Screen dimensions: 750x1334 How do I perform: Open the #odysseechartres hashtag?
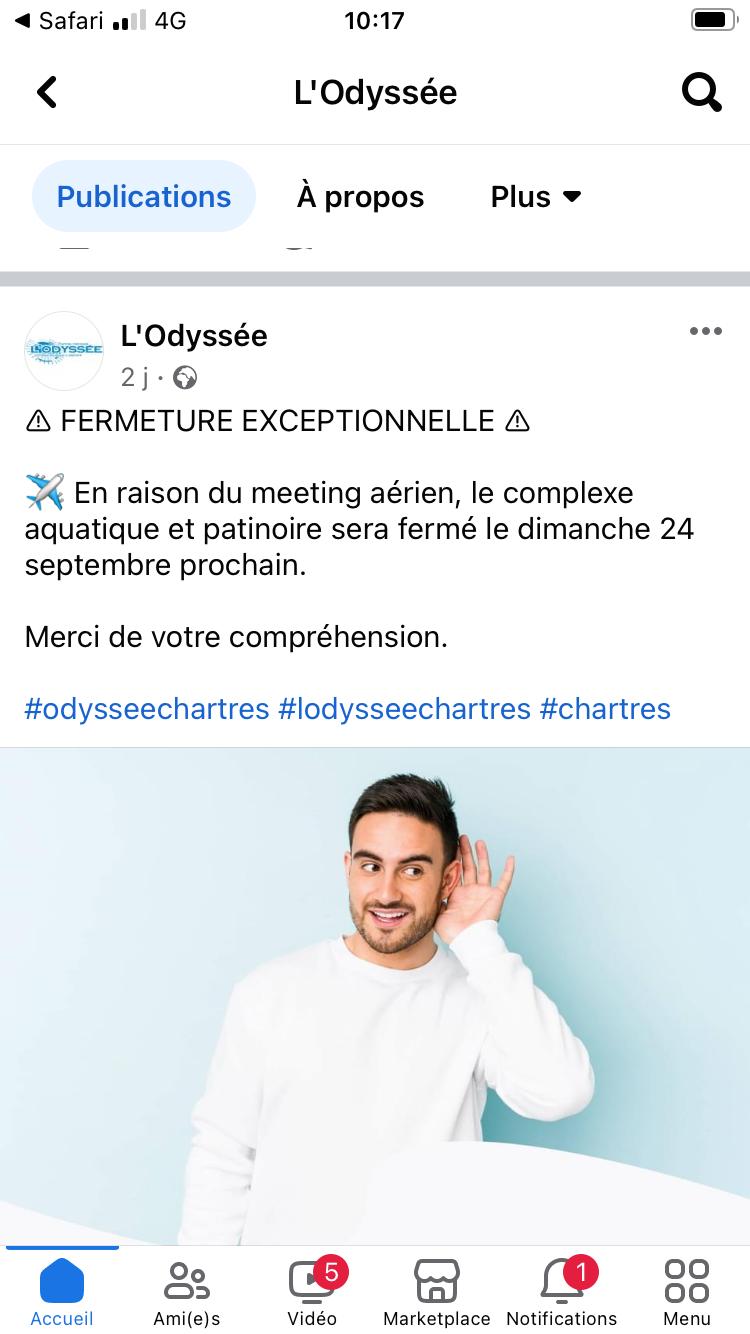coord(147,709)
